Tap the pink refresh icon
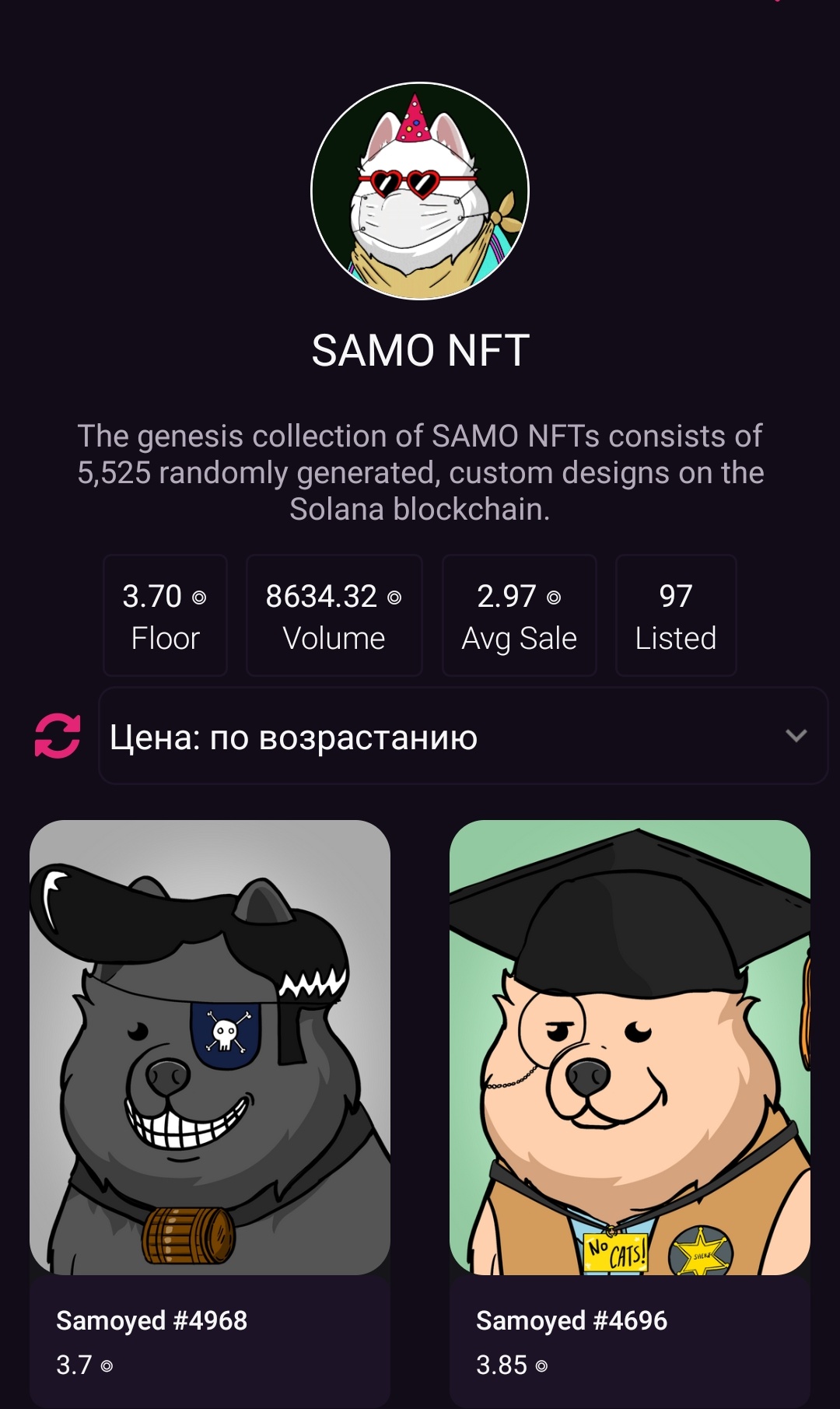Screen dimensions: 840x1409 click(x=58, y=735)
